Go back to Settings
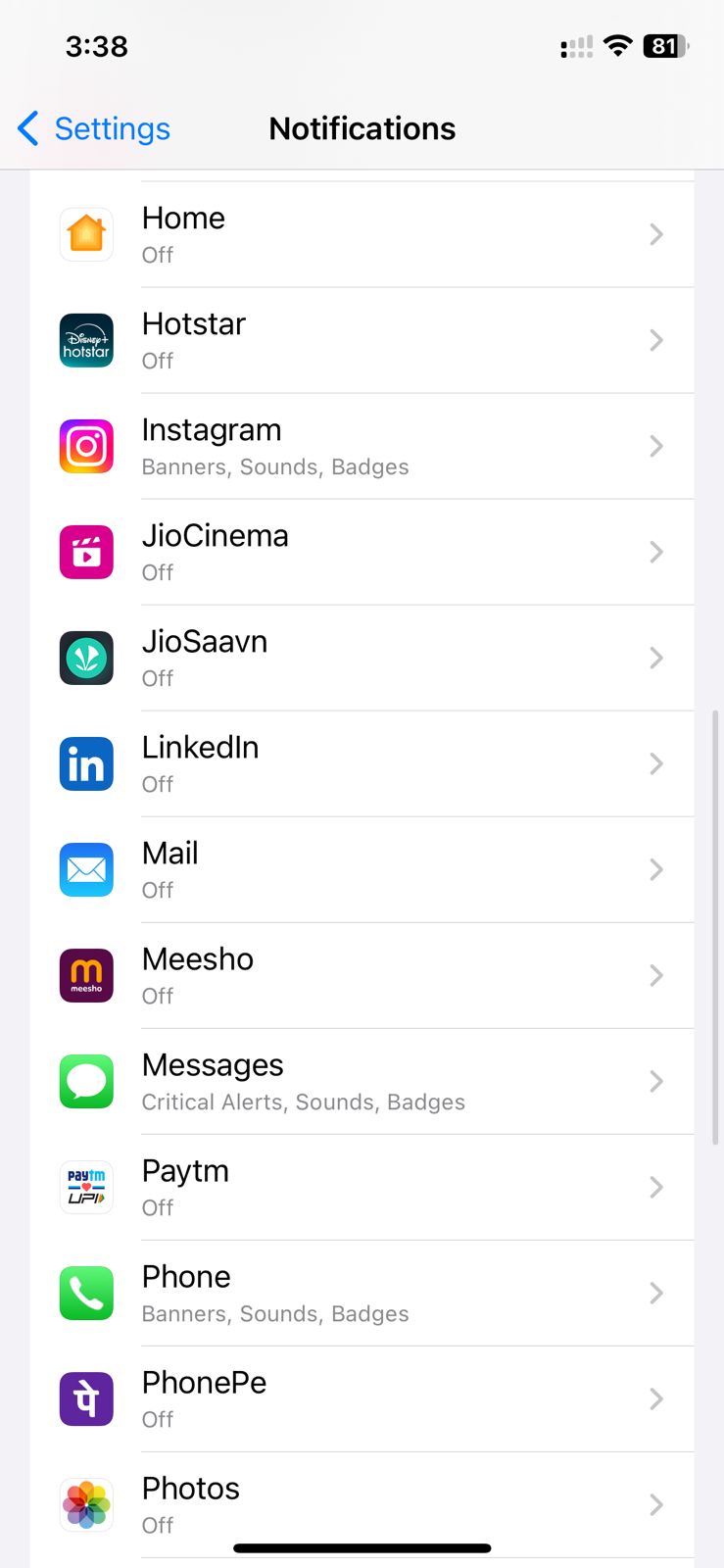724x1568 pixels. [x=94, y=128]
